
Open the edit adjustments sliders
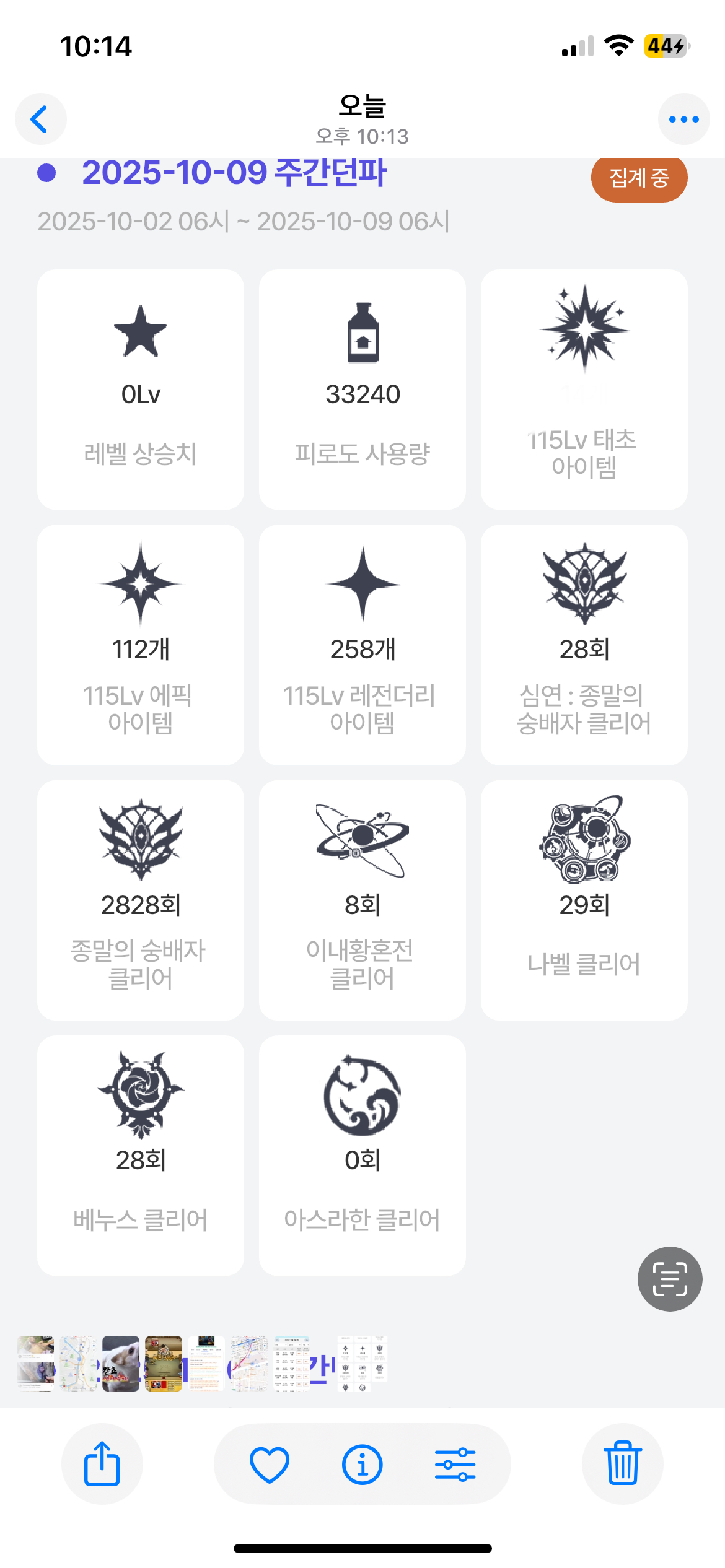(x=455, y=1464)
